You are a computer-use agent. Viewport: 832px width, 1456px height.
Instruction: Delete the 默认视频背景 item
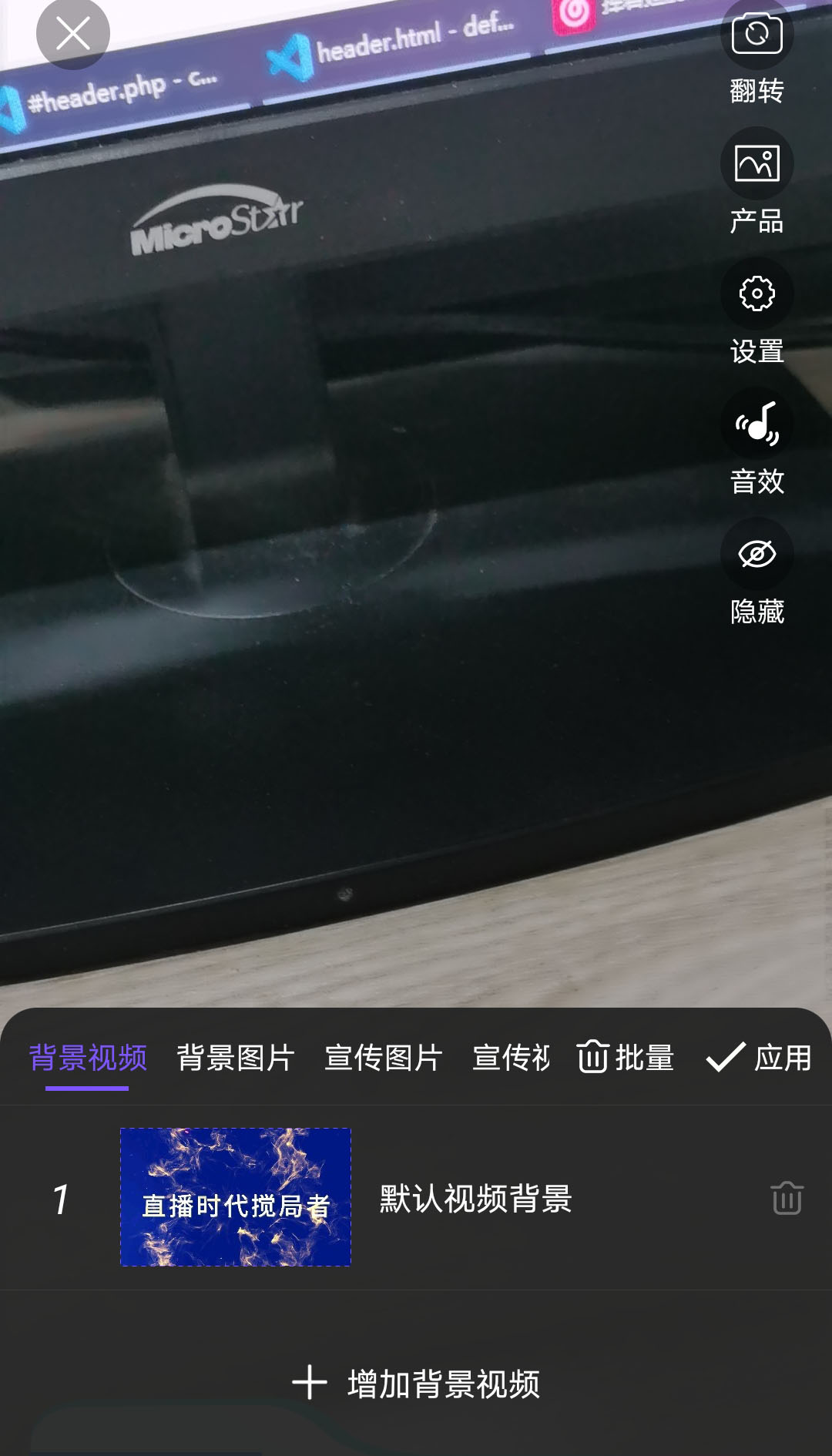point(787,1199)
